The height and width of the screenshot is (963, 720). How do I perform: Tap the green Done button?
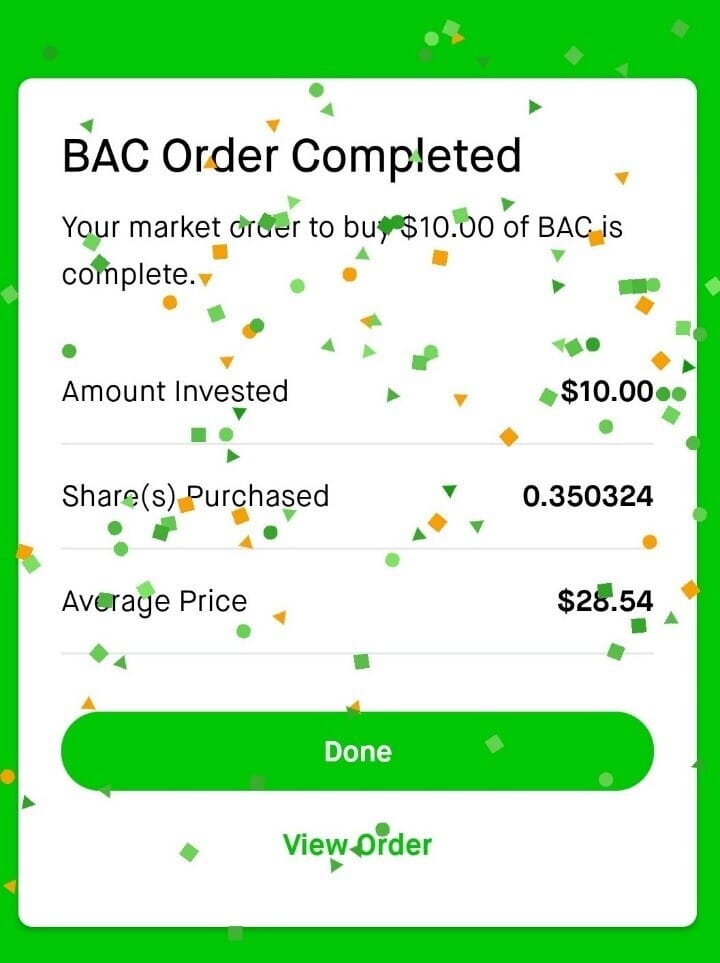click(357, 751)
